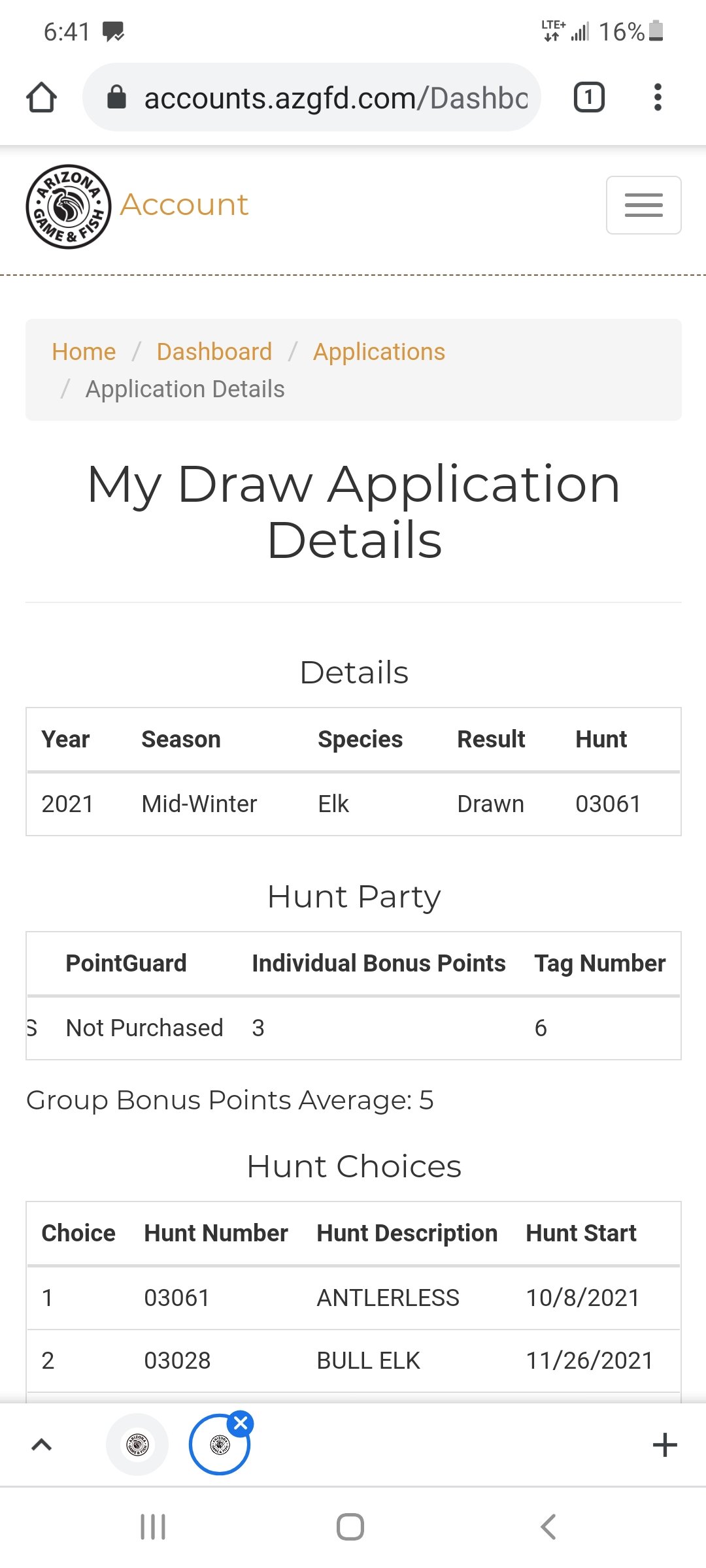This screenshot has height=1568, width=706.
Task: Go back to the Dashboard breadcrumb
Action: click(x=214, y=352)
